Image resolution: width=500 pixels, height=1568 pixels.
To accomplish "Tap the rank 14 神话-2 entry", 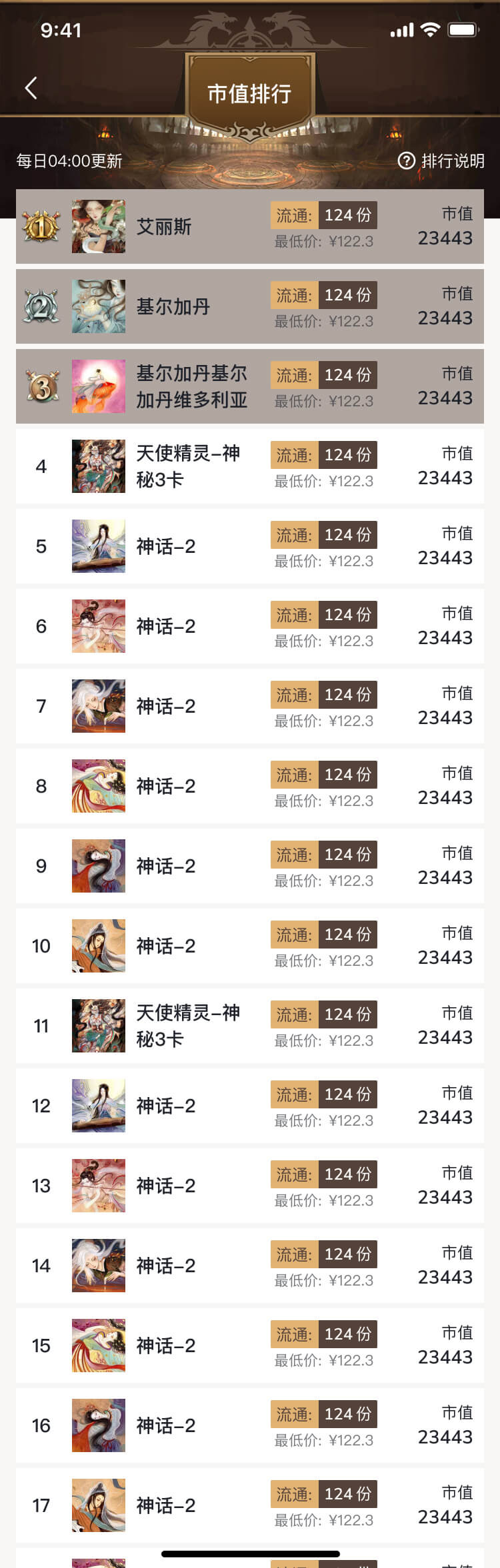I will pyautogui.click(x=250, y=1266).
